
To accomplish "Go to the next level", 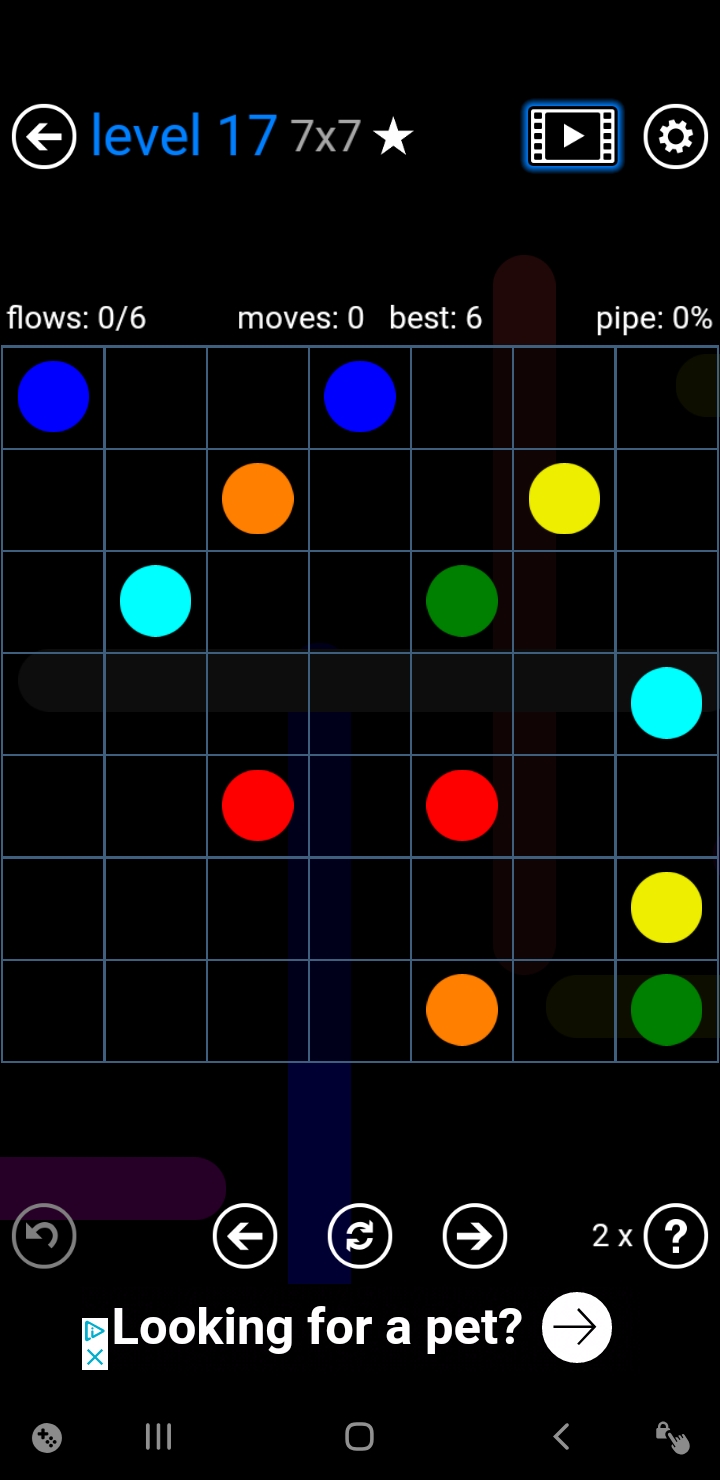I will (474, 1236).
